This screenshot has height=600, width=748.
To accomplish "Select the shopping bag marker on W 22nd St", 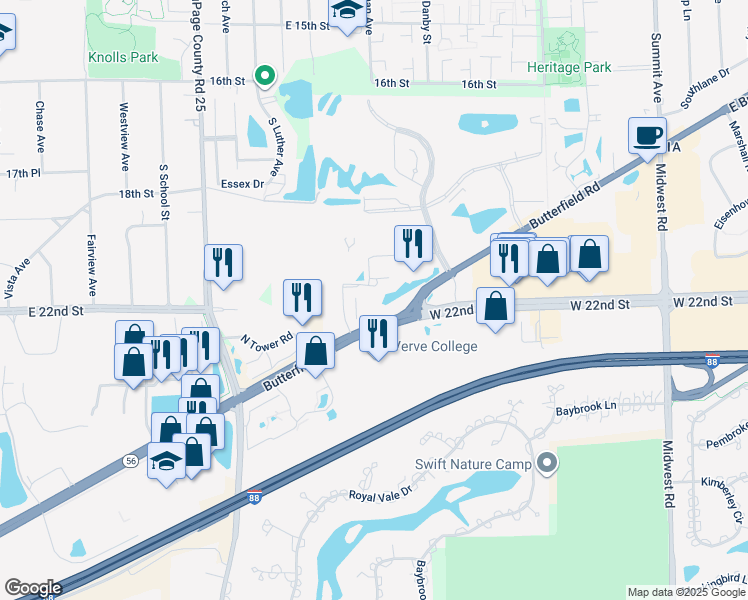I will 495,305.
